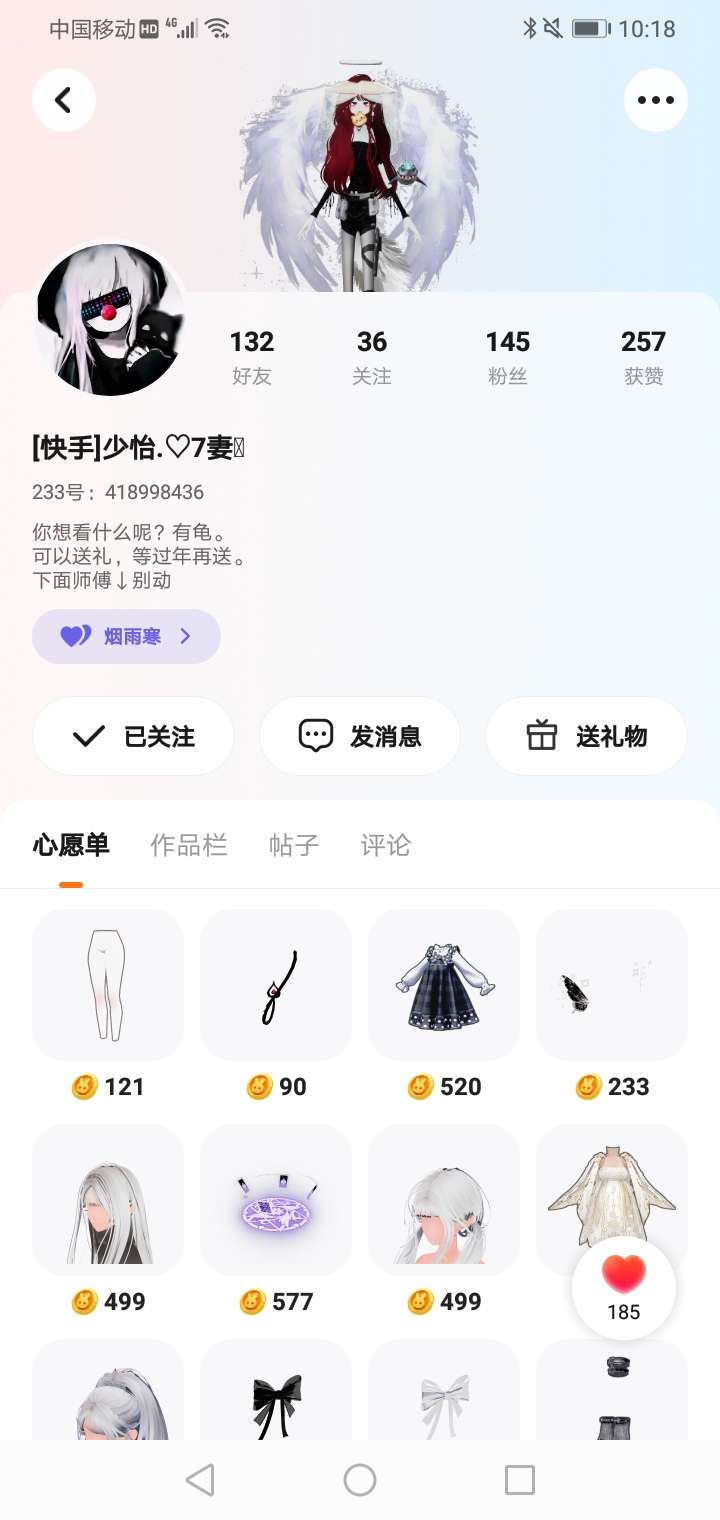Tap 送礼物 to send a gift
Image resolution: width=720 pixels, height=1520 pixels.
(586, 737)
